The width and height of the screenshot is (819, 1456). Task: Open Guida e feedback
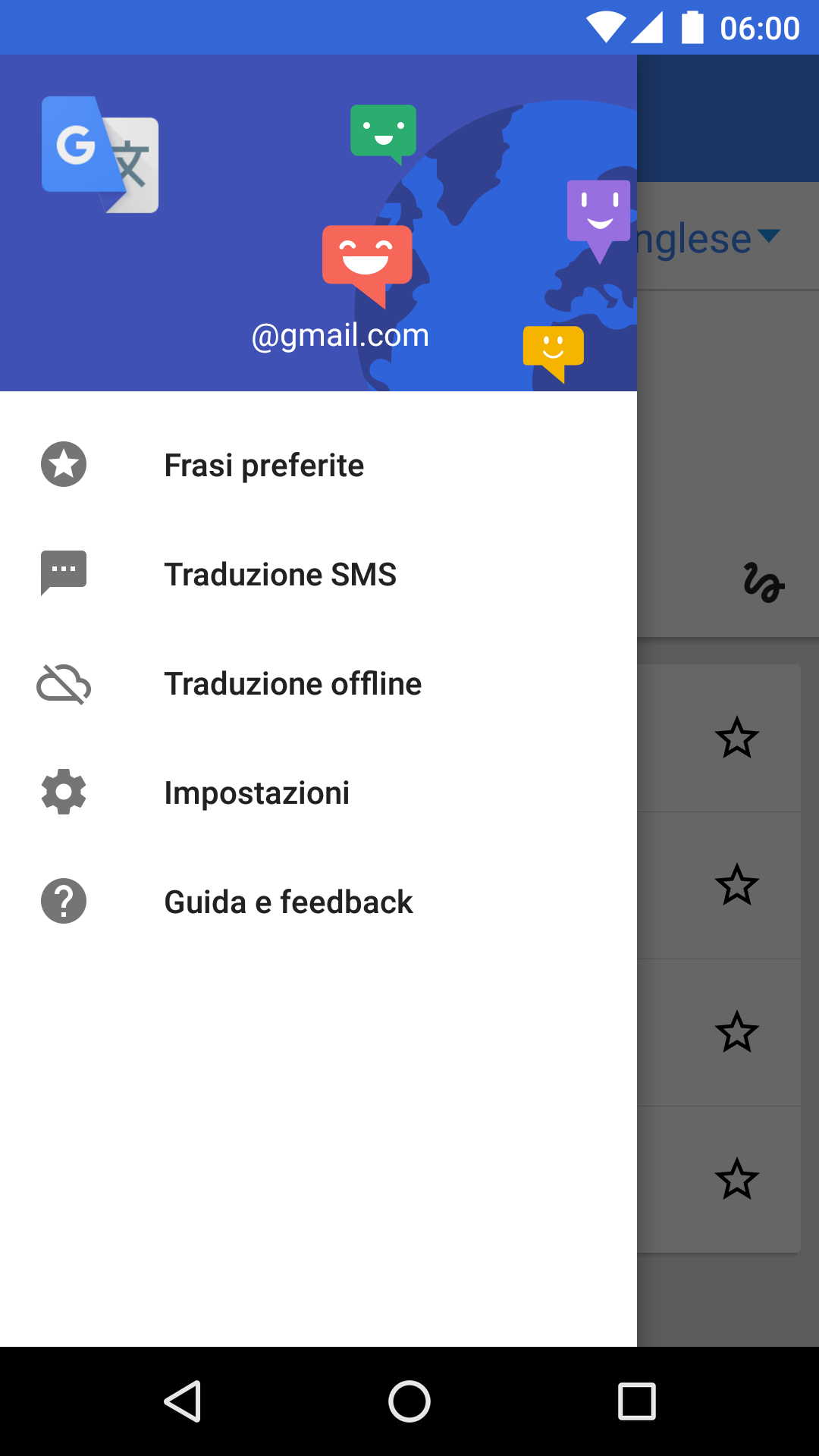tap(318, 902)
